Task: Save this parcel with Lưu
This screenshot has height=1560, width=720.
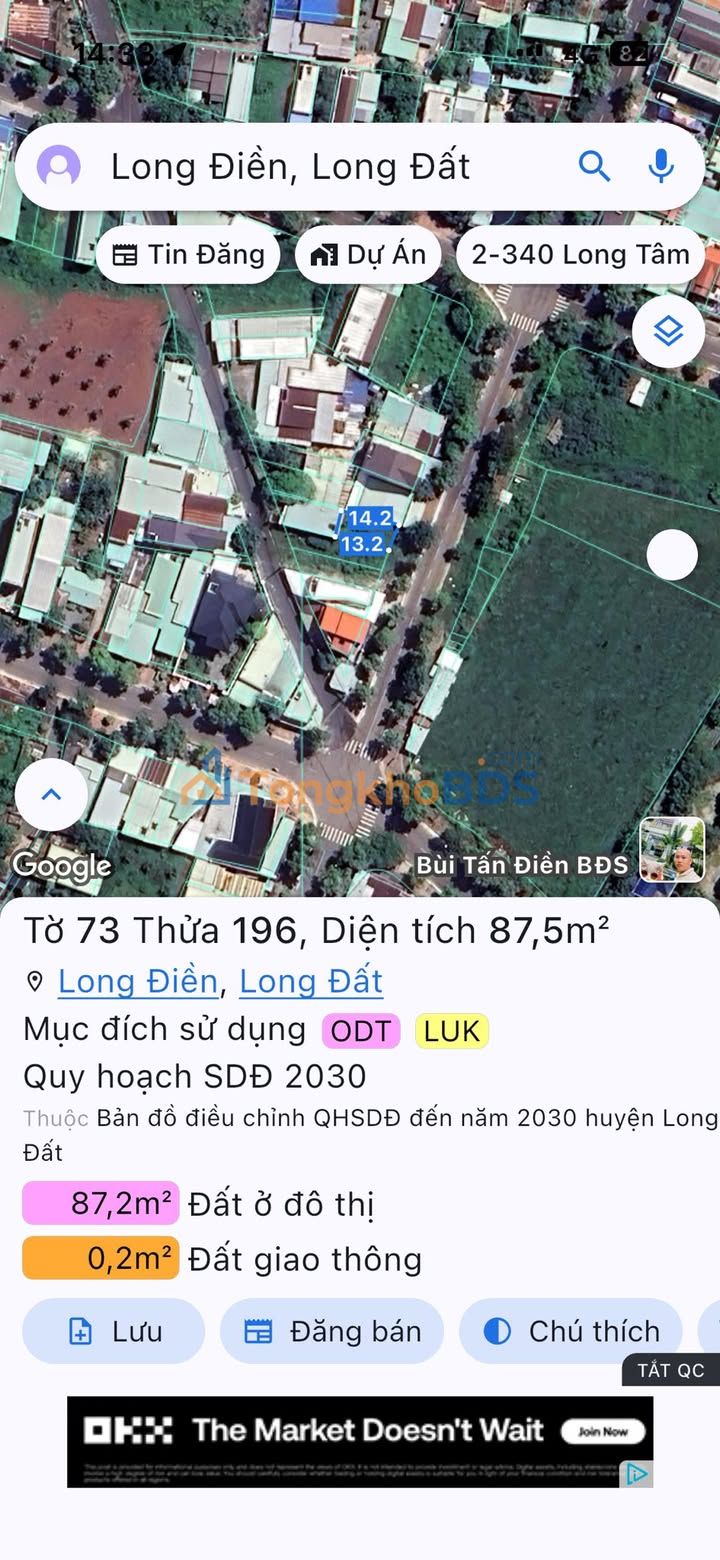Action: 113,1331
